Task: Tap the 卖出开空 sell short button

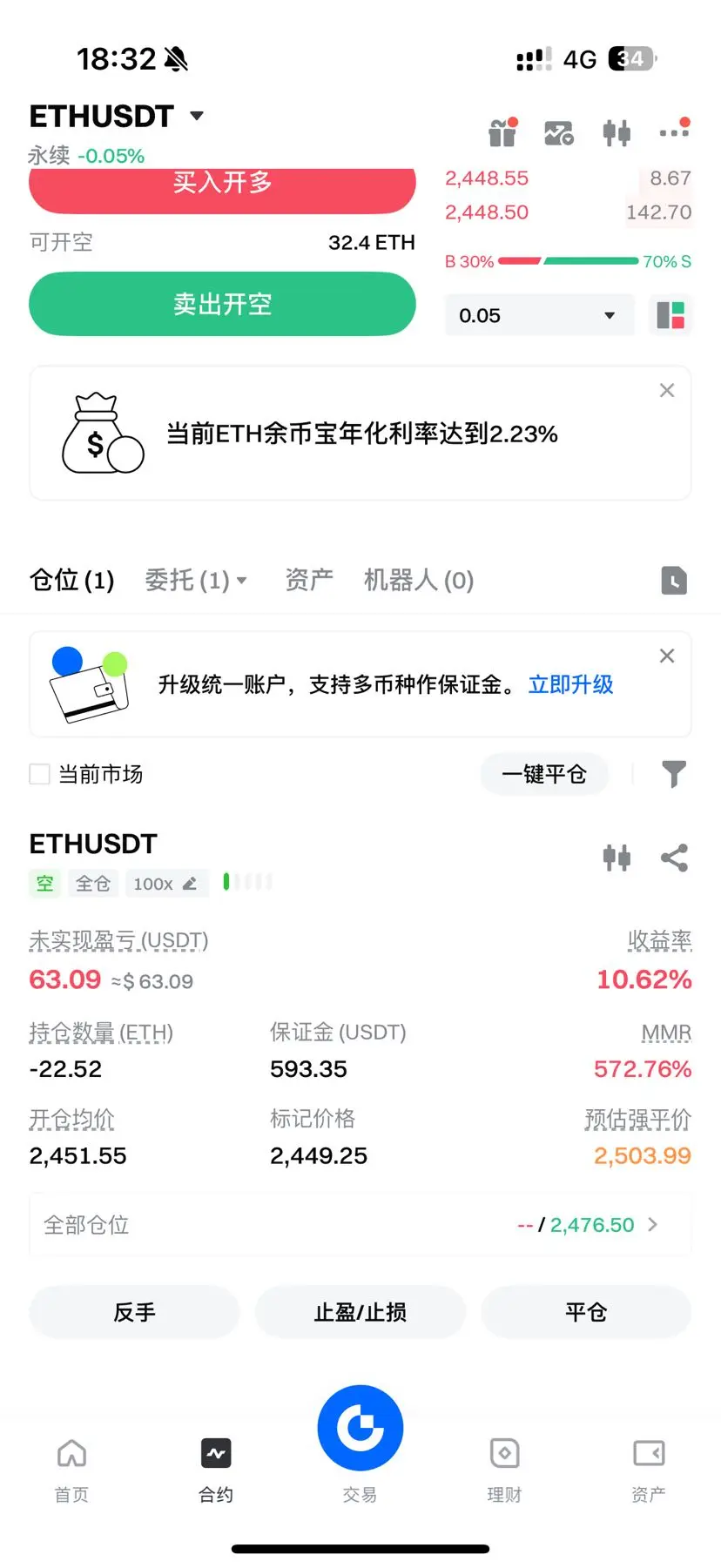Action: tap(222, 304)
